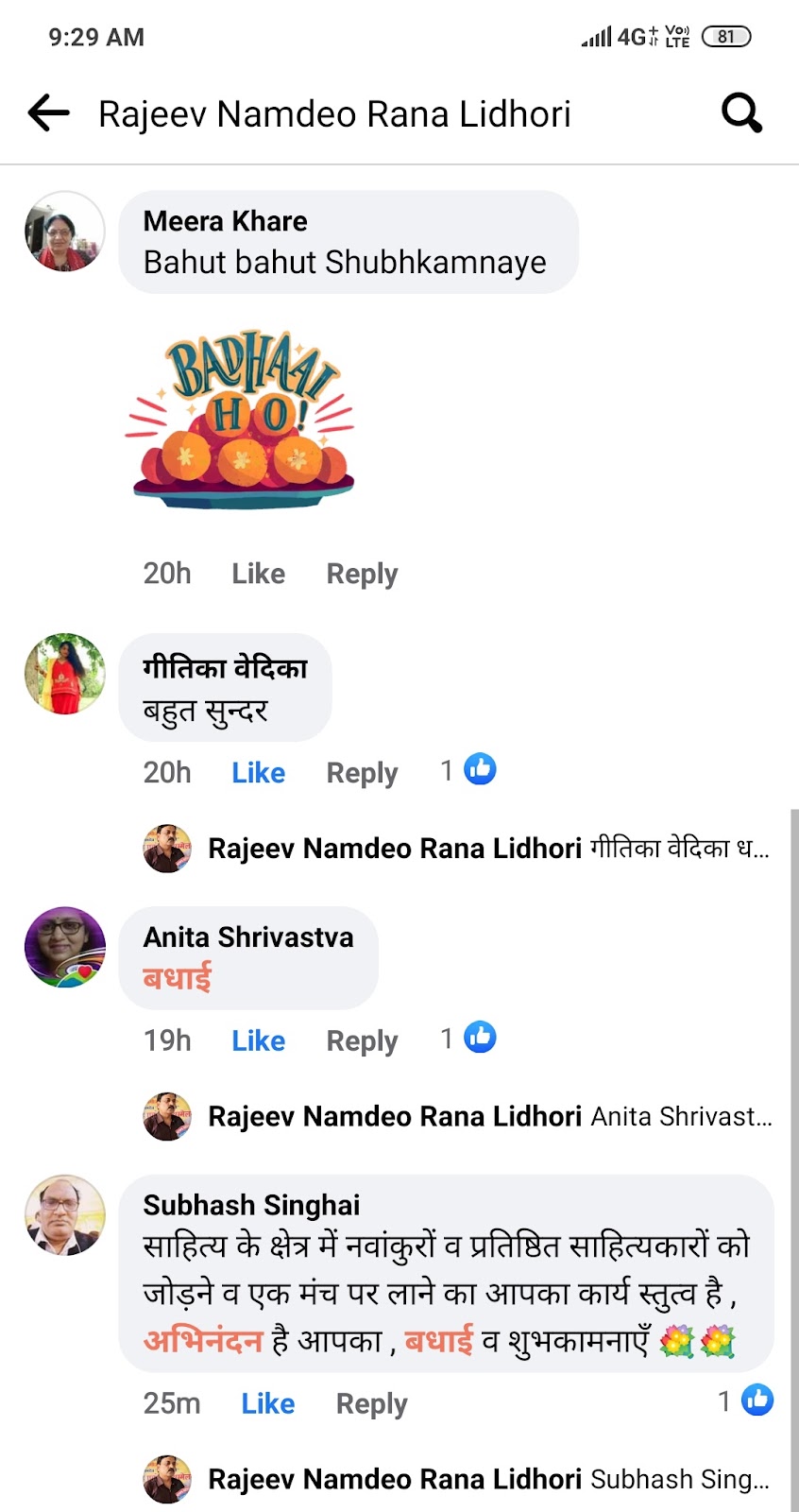Open the search magnifier icon

pyautogui.click(x=741, y=113)
